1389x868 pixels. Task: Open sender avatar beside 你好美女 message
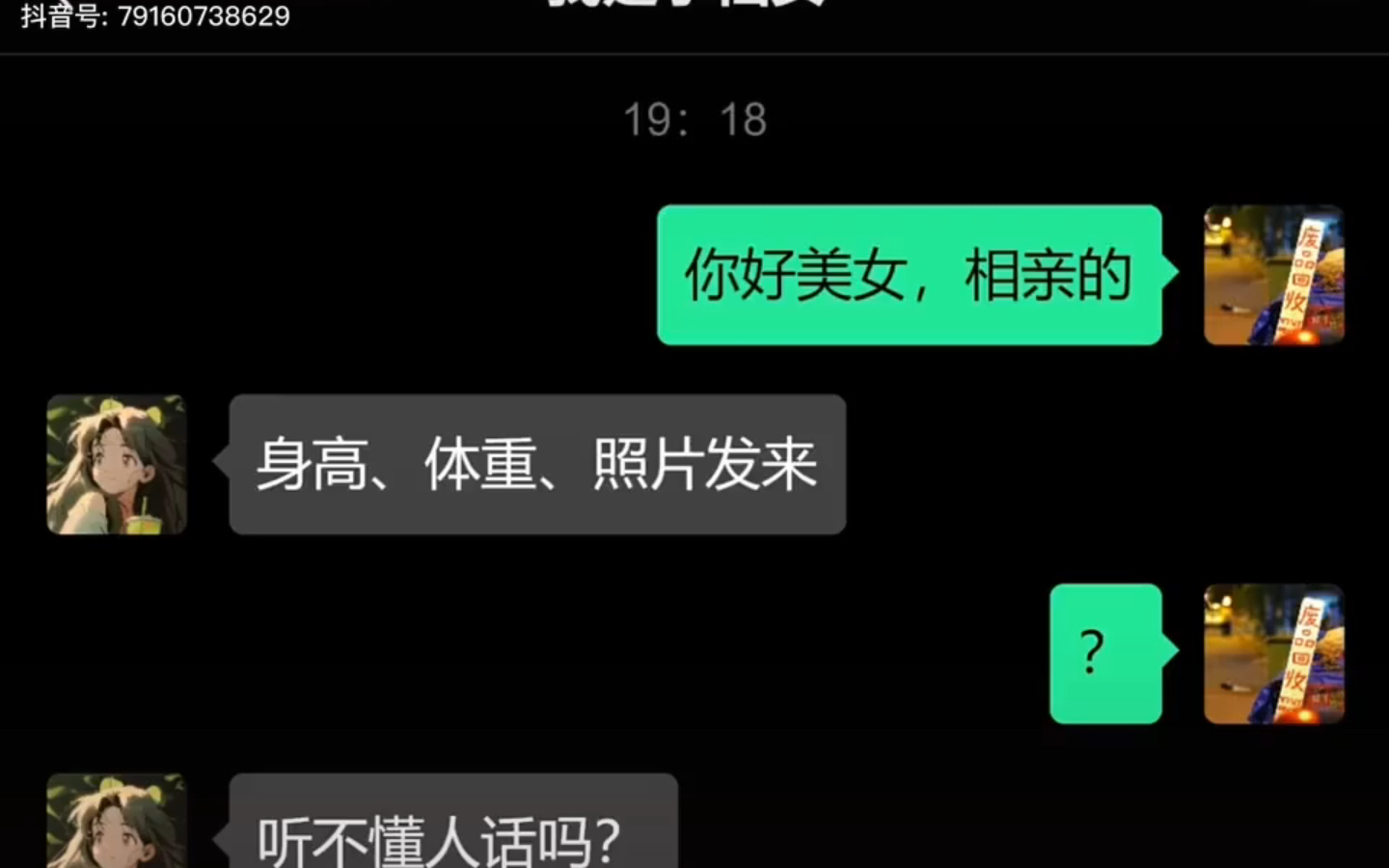(1273, 275)
